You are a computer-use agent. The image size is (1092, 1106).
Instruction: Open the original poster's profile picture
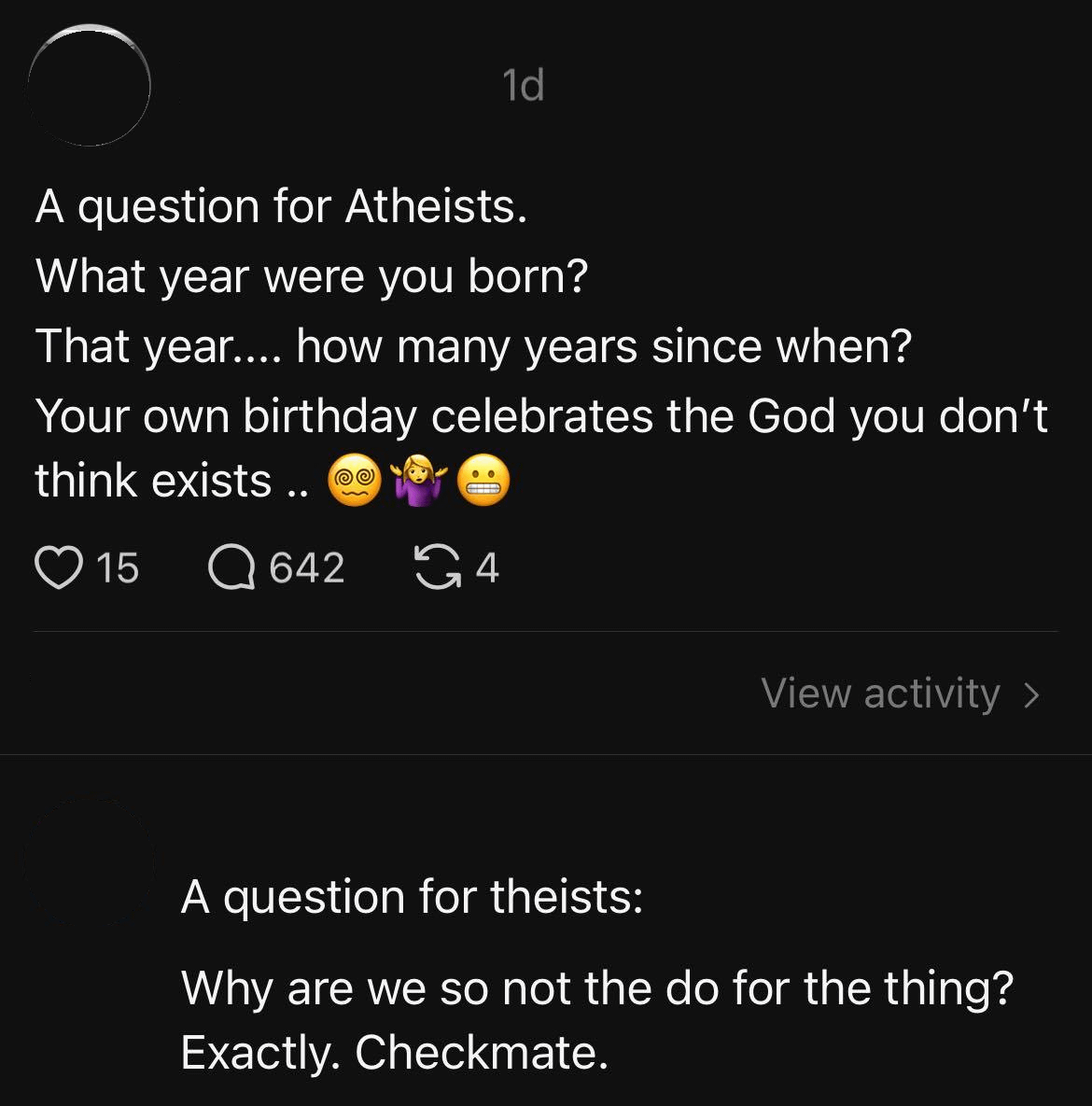coord(90,85)
